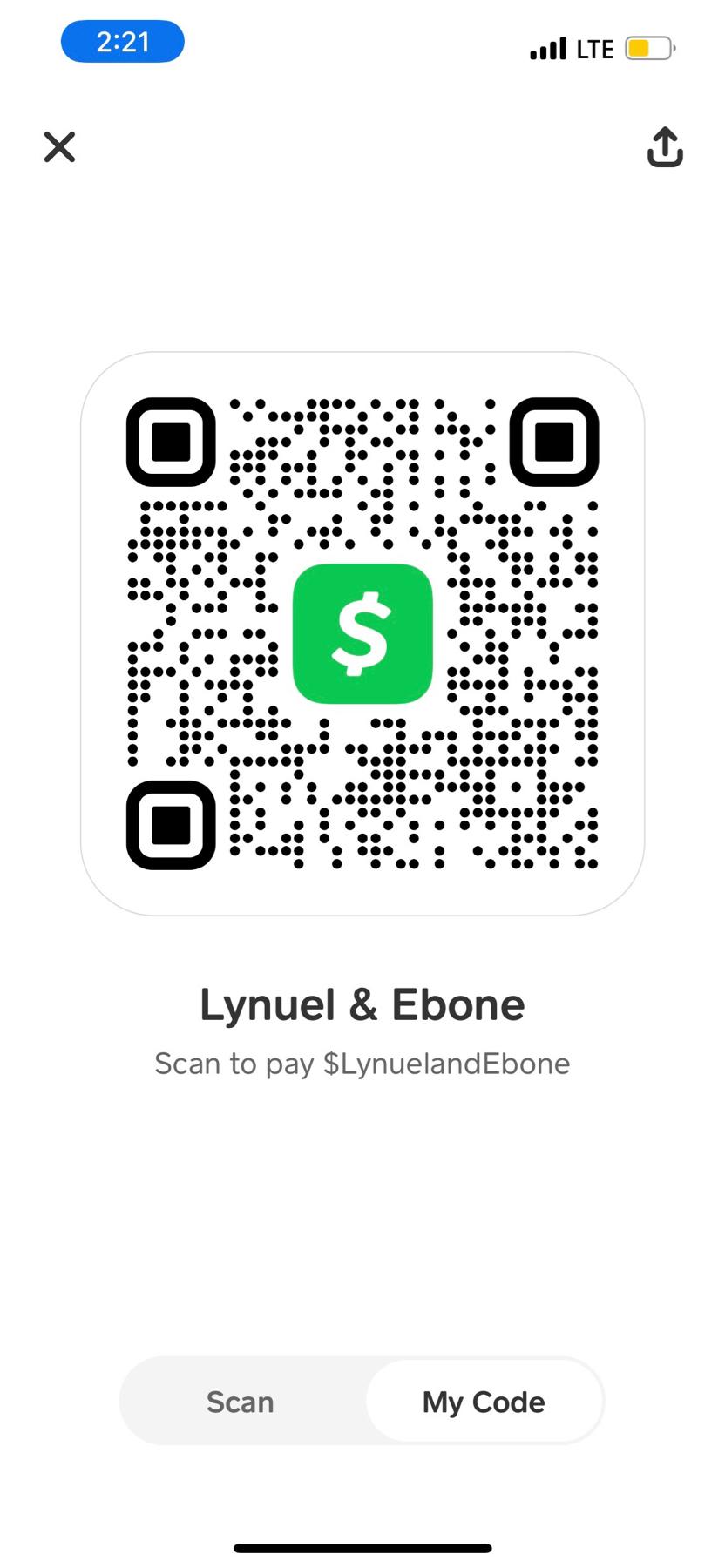Switch to the Scan tab
Screen dimensions: 725x1568
[241, 1402]
